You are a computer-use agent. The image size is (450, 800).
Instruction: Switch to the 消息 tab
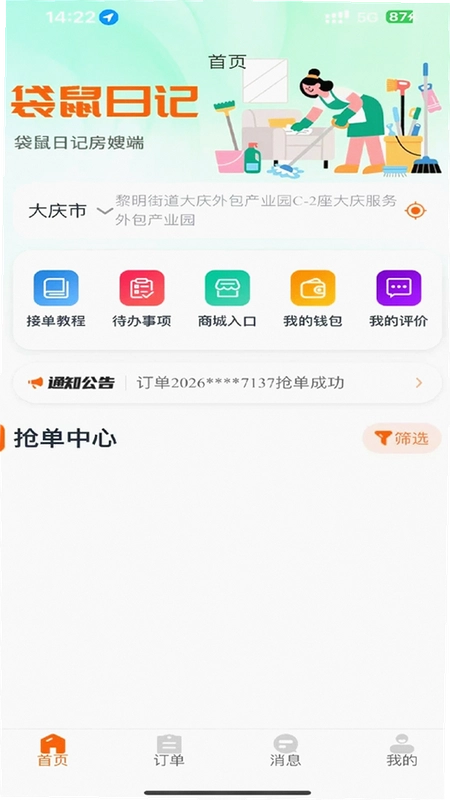coord(285,751)
